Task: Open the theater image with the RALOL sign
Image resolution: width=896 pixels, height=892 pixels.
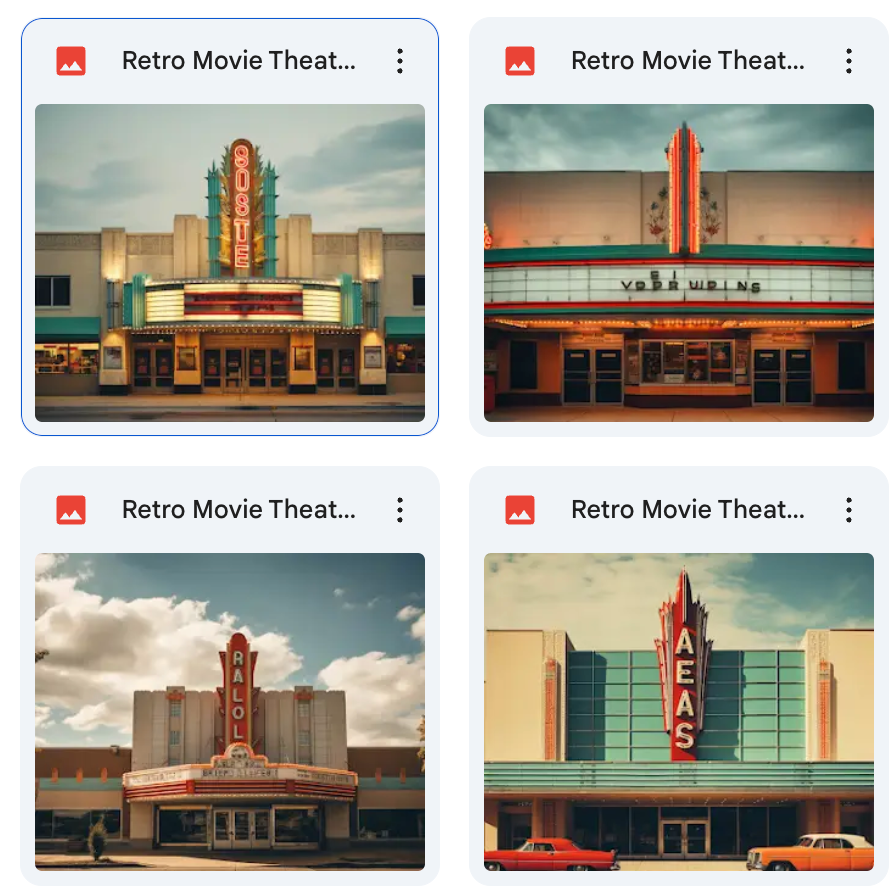Action: pos(230,711)
